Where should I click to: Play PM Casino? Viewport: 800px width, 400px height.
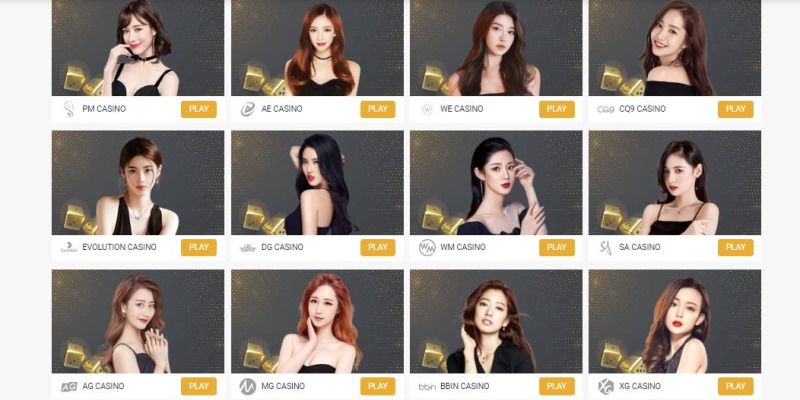tap(198, 109)
